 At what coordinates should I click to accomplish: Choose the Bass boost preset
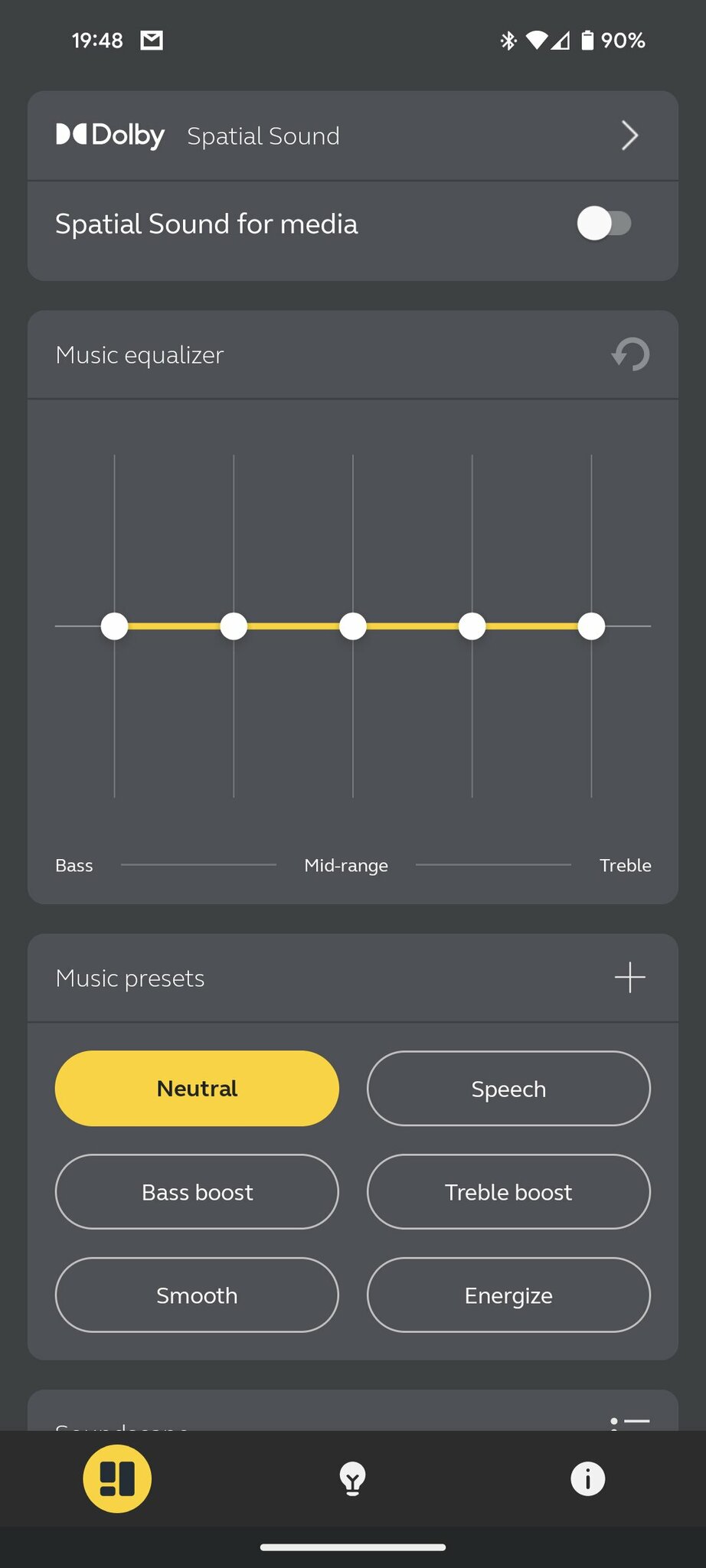point(197,1191)
